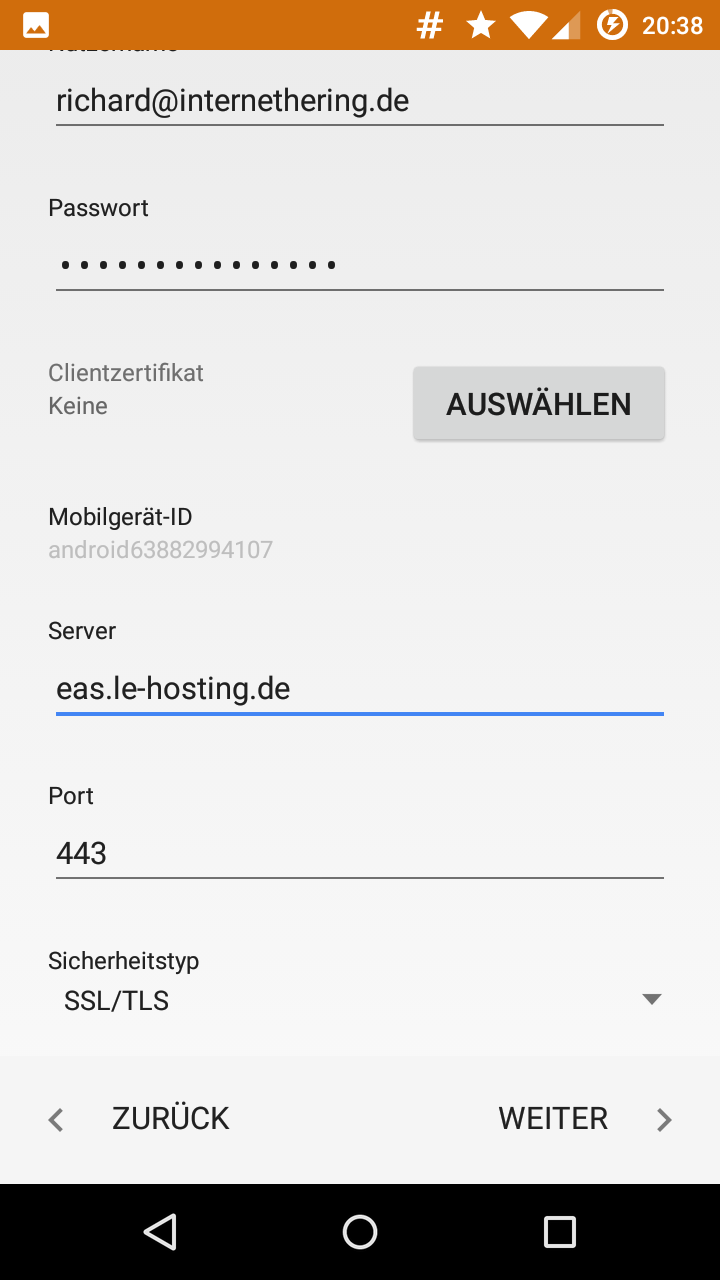This screenshot has width=720, height=1280.
Task: Open recent apps from navigation bar
Action: coord(560,1232)
